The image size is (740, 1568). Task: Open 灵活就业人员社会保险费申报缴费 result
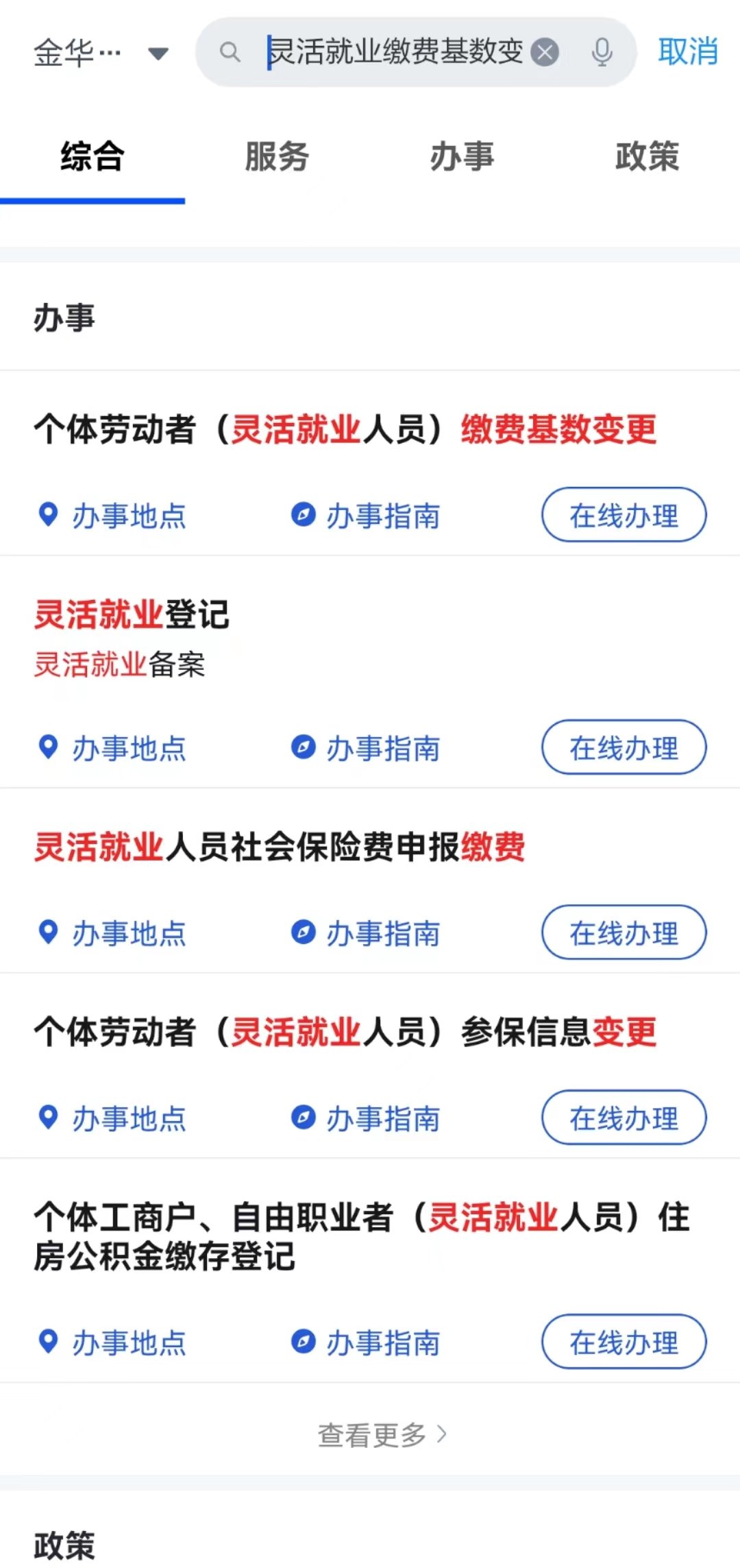click(x=280, y=847)
